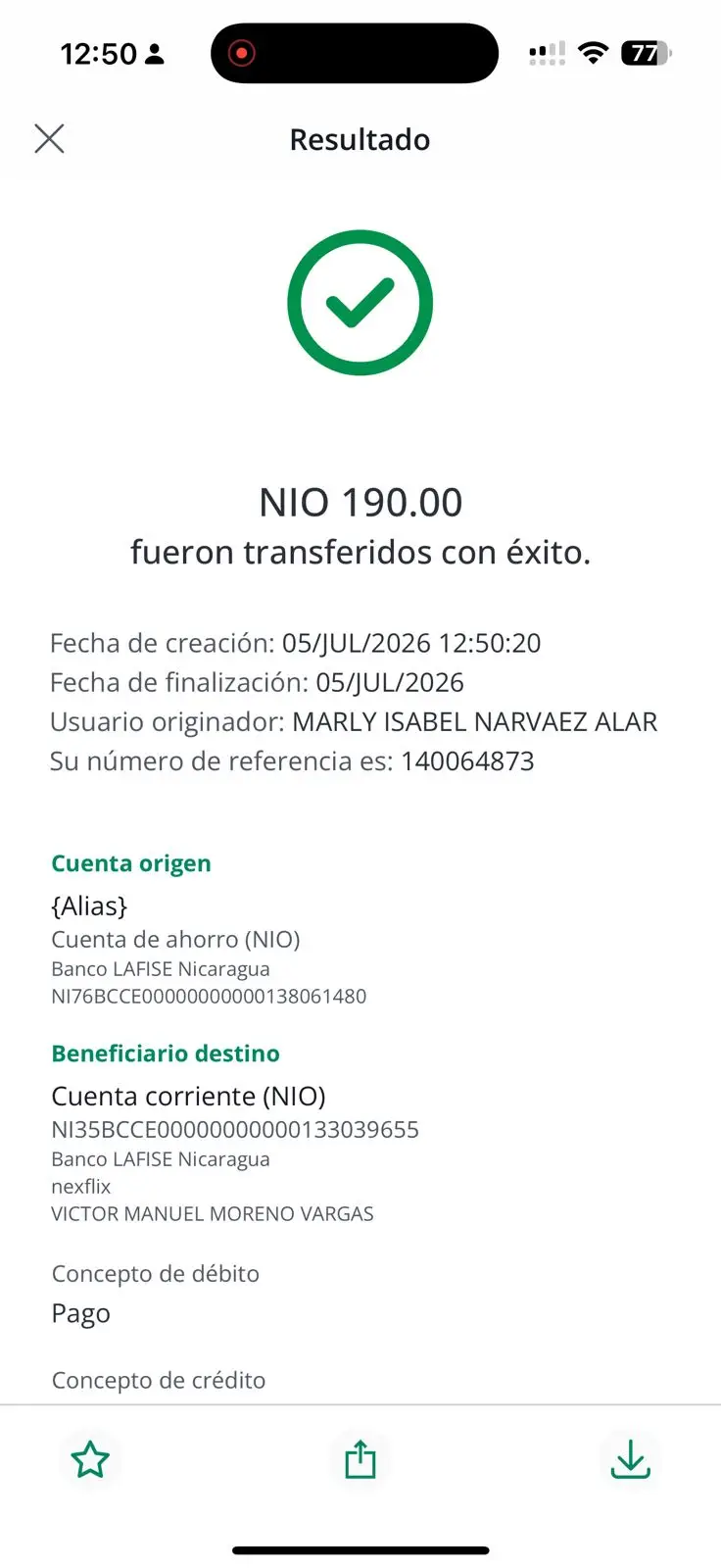721x1568 pixels.
Task: Download the transfer receipt
Action: tap(630, 1459)
